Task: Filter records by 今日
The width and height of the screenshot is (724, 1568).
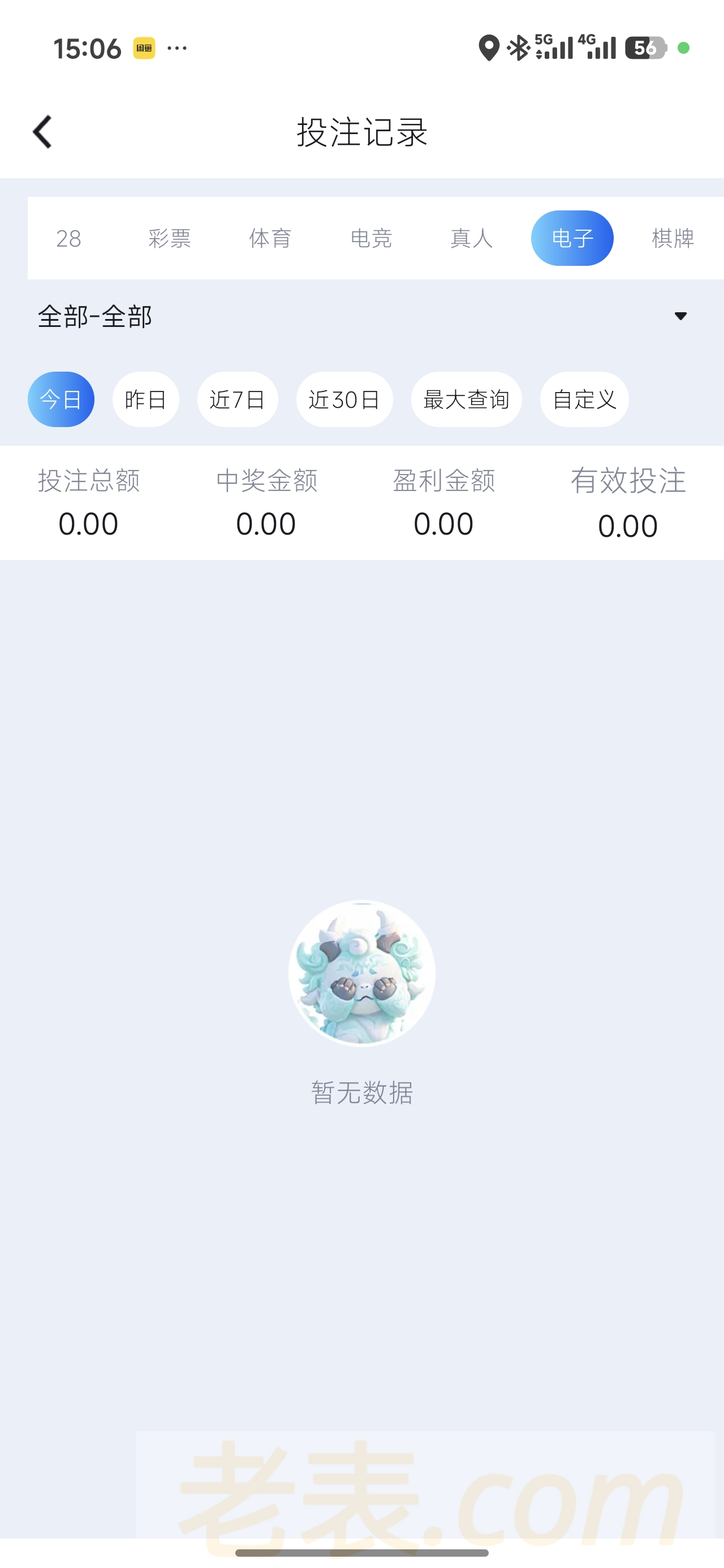Action: point(61,399)
